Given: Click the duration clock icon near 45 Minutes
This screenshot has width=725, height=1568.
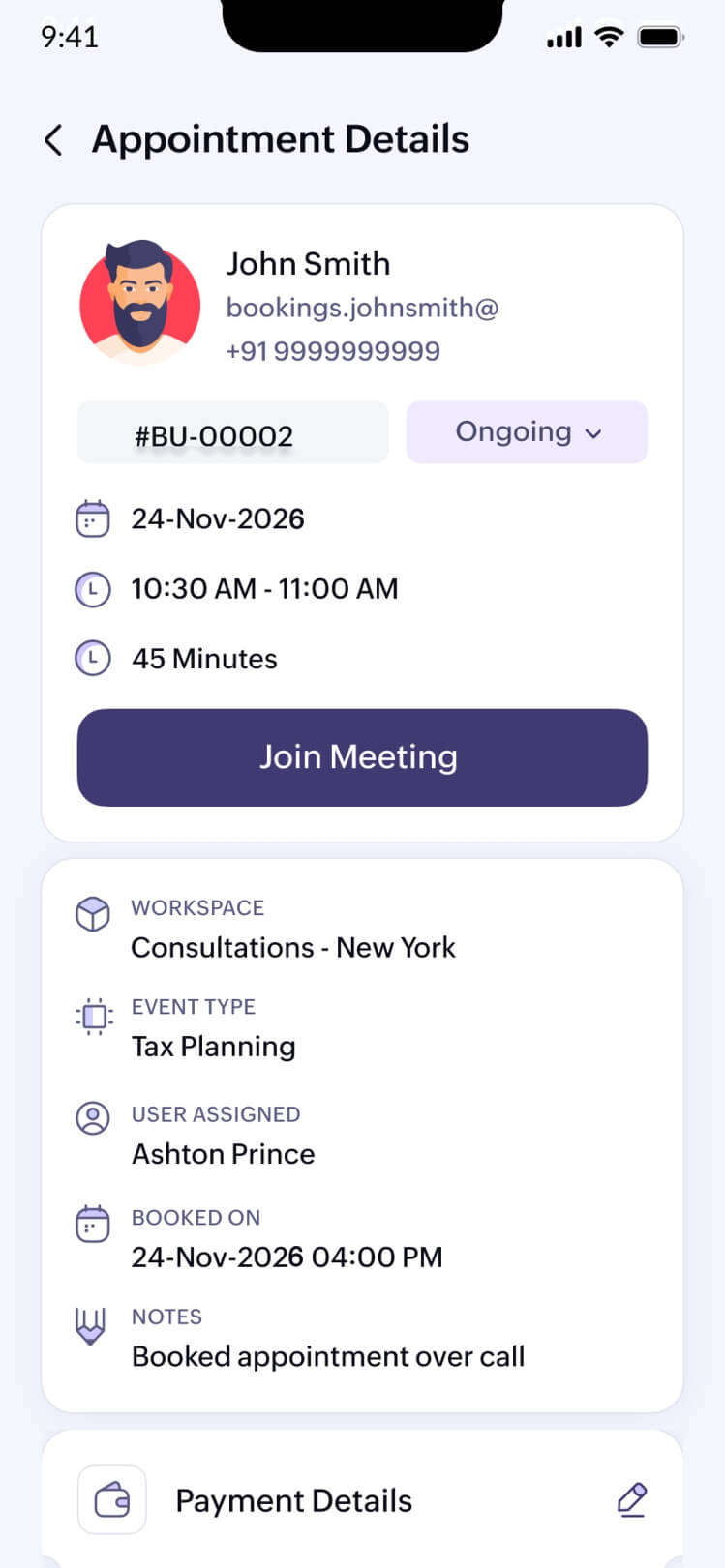Looking at the screenshot, I should coord(92,658).
